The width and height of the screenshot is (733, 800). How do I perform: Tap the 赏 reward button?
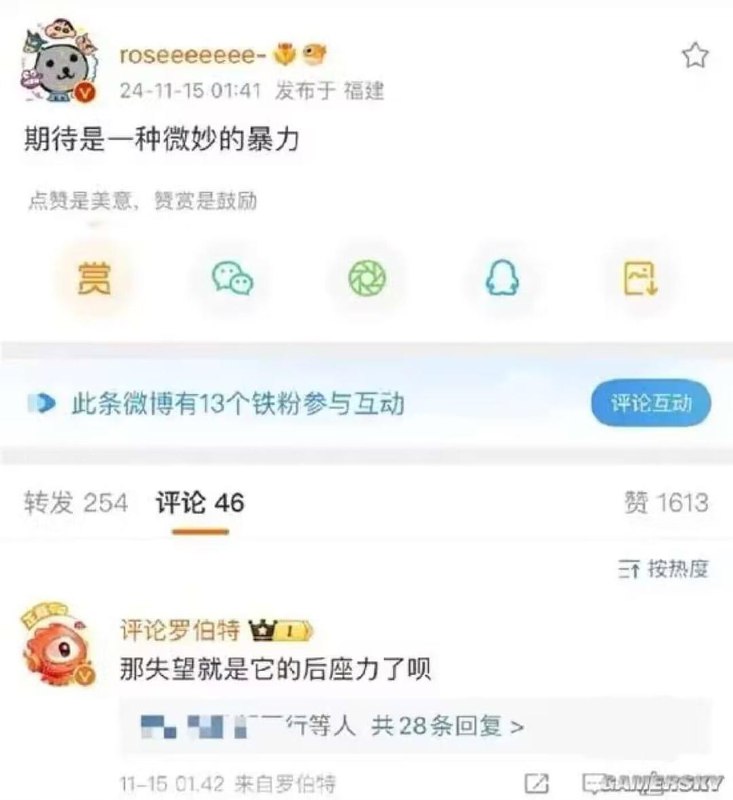94,277
